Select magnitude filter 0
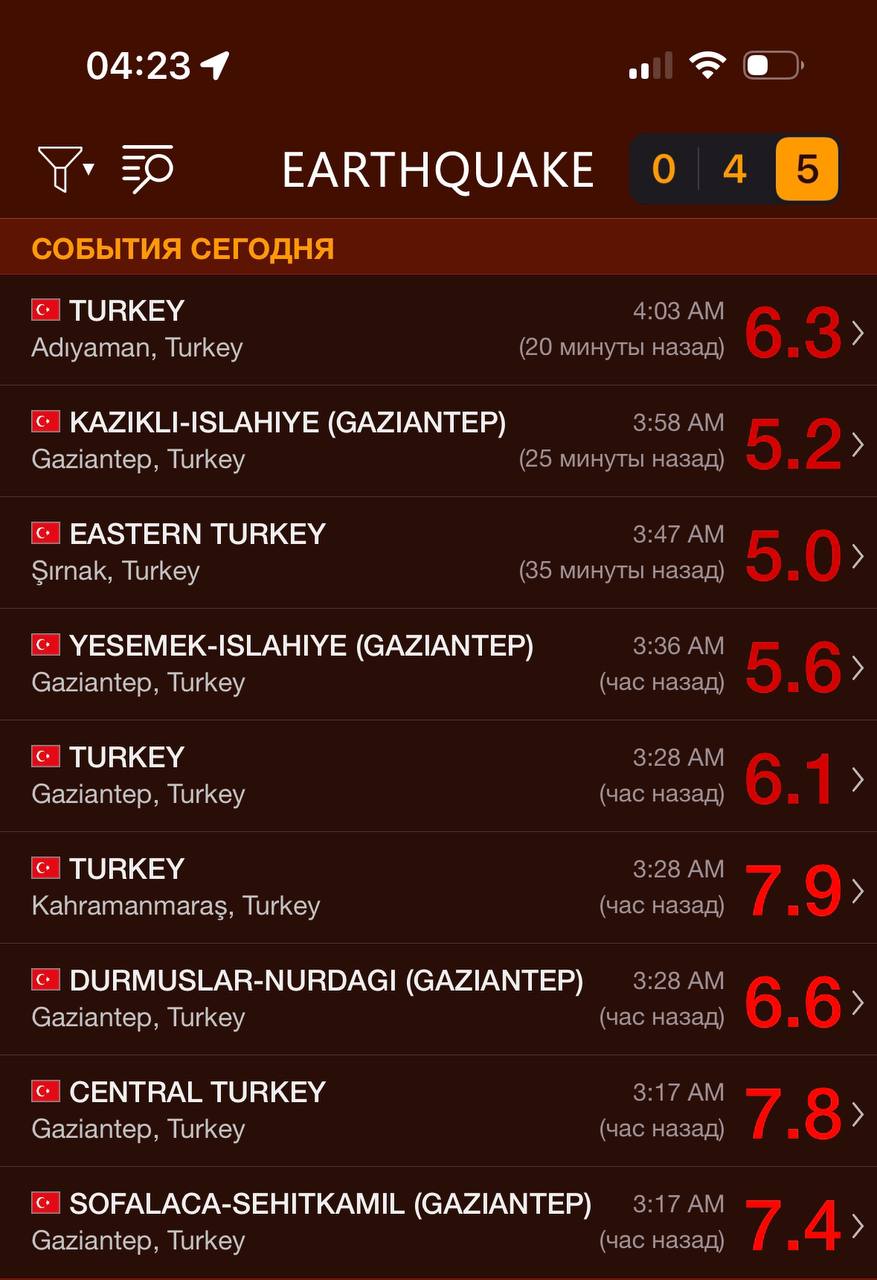The width and height of the screenshot is (877, 1280). [x=663, y=170]
